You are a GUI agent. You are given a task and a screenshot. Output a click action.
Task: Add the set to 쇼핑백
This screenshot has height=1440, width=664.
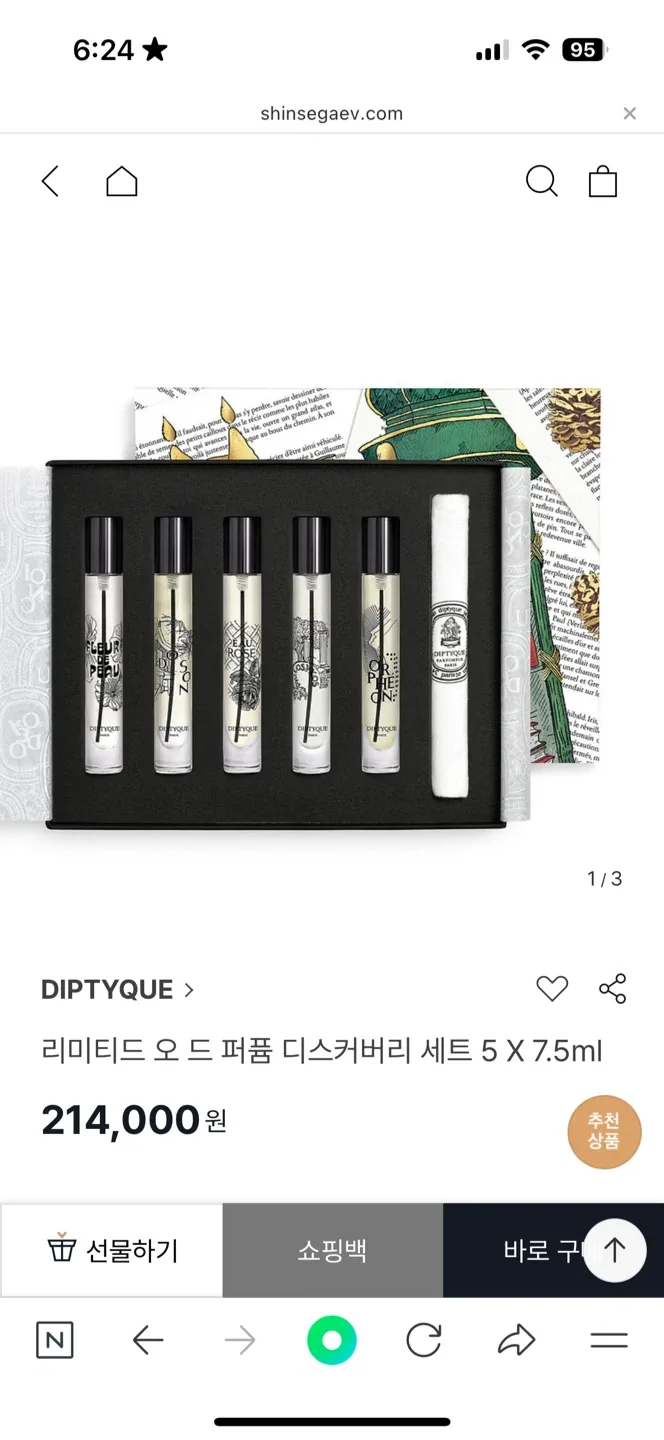click(332, 1250)
